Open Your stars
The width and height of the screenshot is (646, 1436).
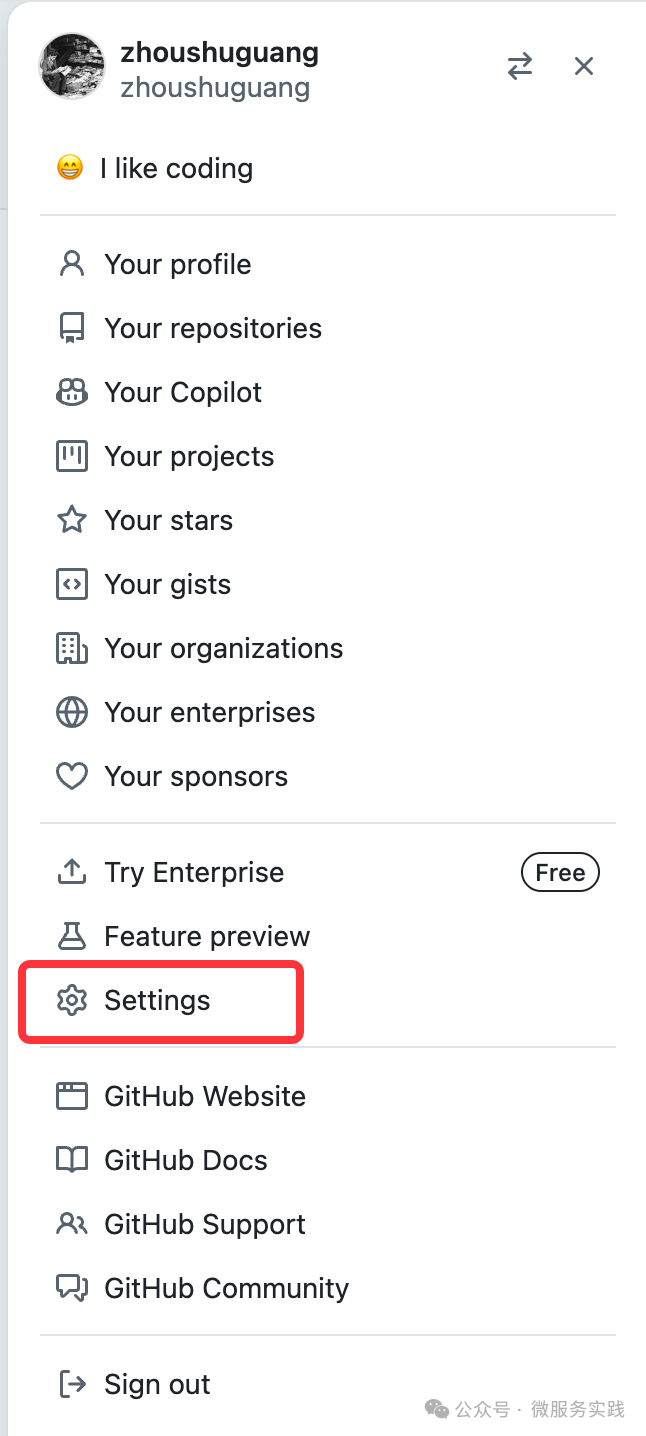click(328, 520)
